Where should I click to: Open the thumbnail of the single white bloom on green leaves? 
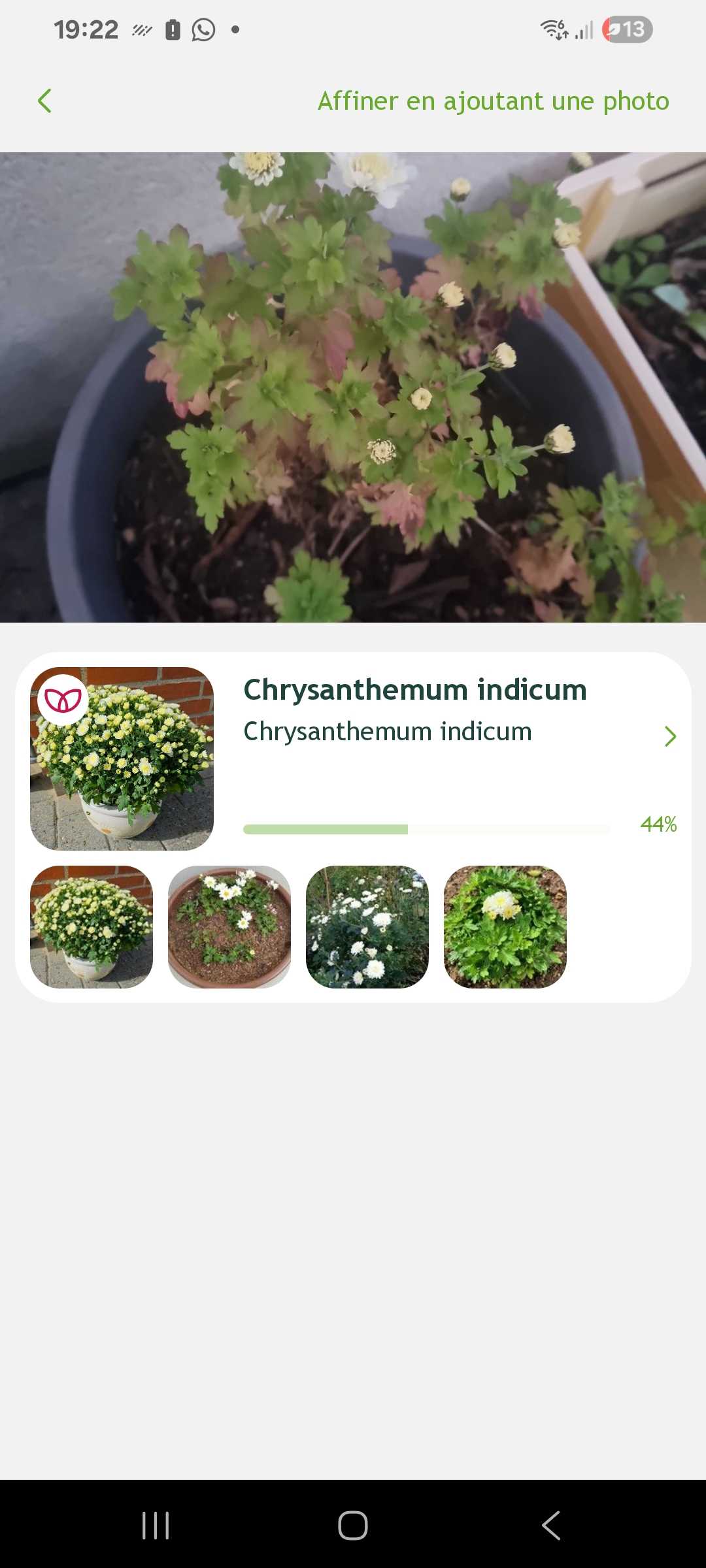point(505,926)
